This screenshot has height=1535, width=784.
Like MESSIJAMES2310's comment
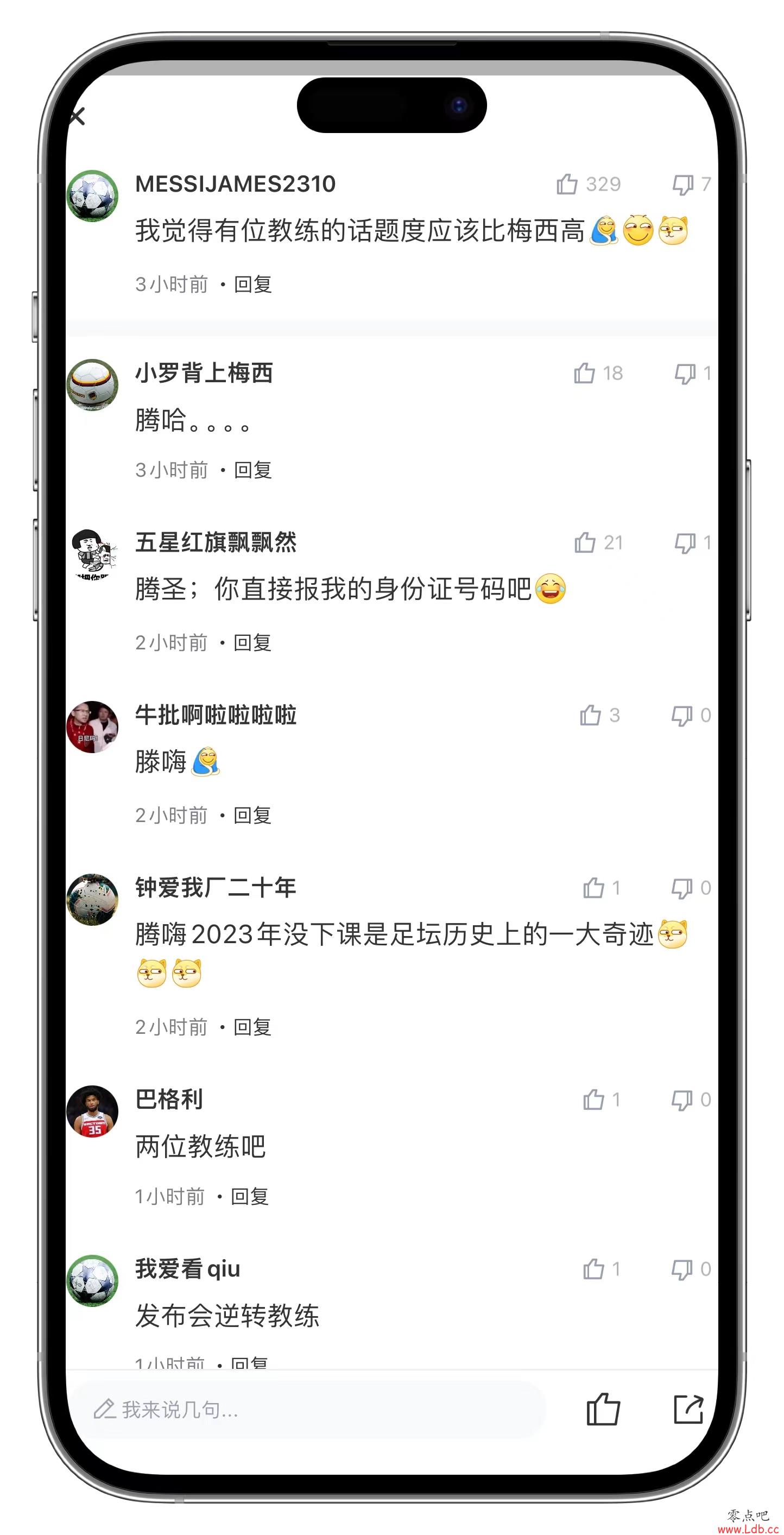point(567,184)
